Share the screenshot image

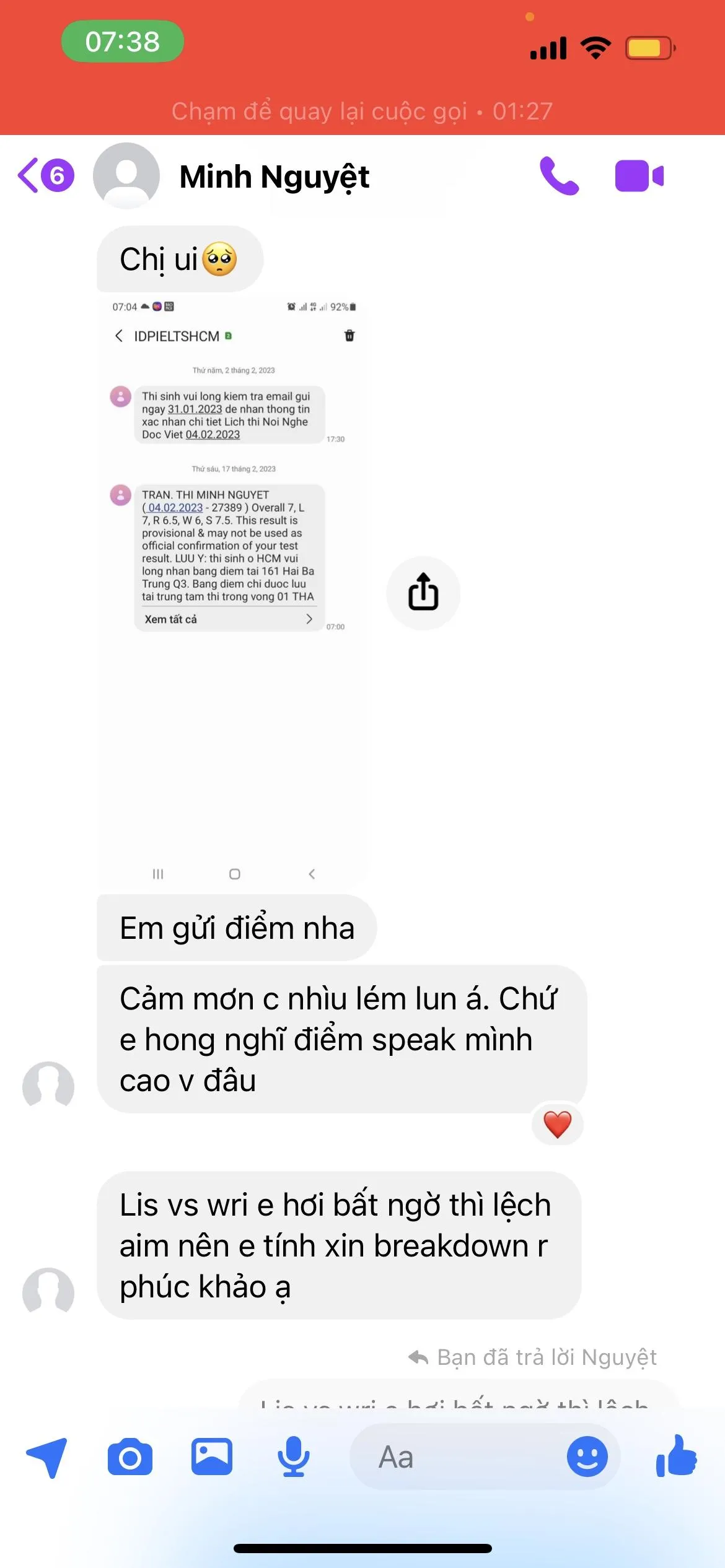(423, 593)
